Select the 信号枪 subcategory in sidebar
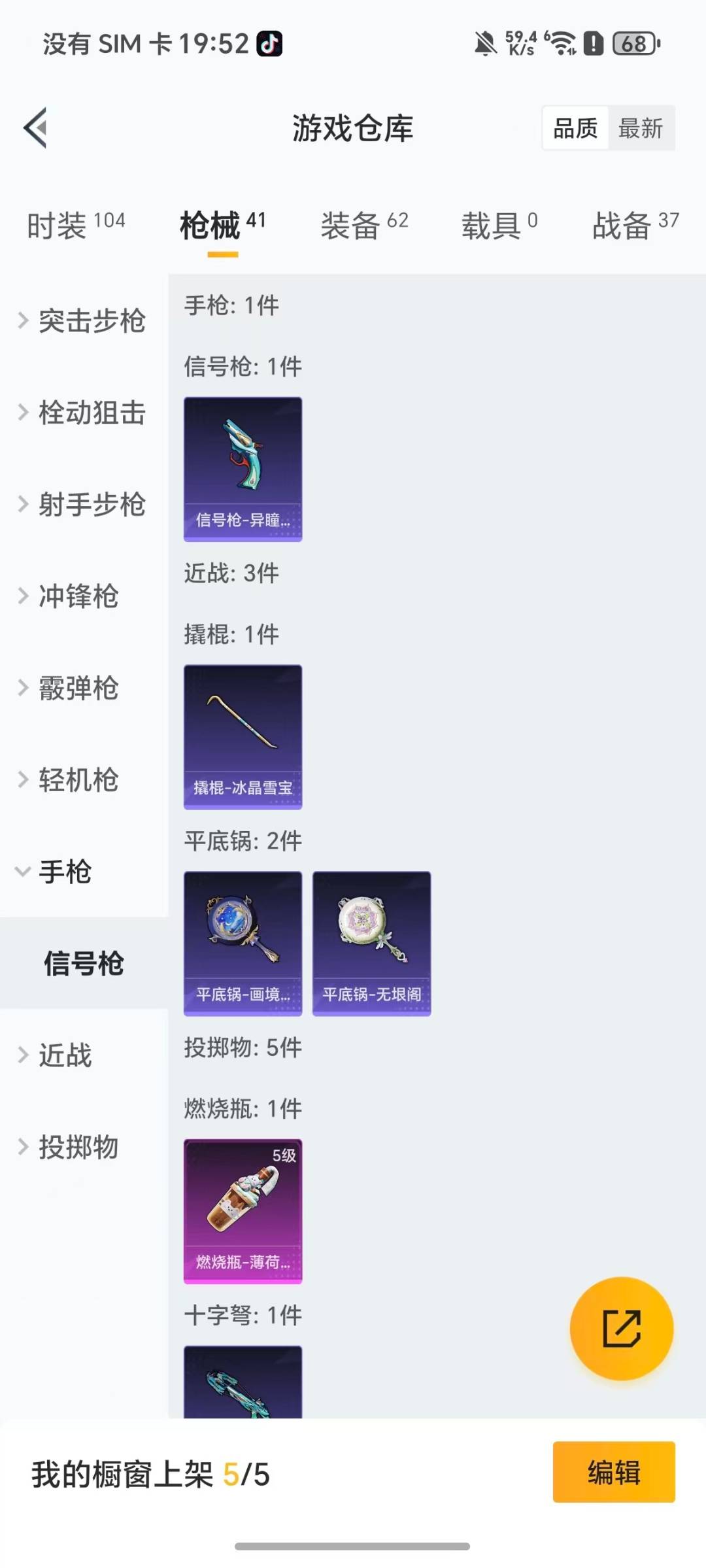Screen dimensions: 706x1568 tap(83, 963)
